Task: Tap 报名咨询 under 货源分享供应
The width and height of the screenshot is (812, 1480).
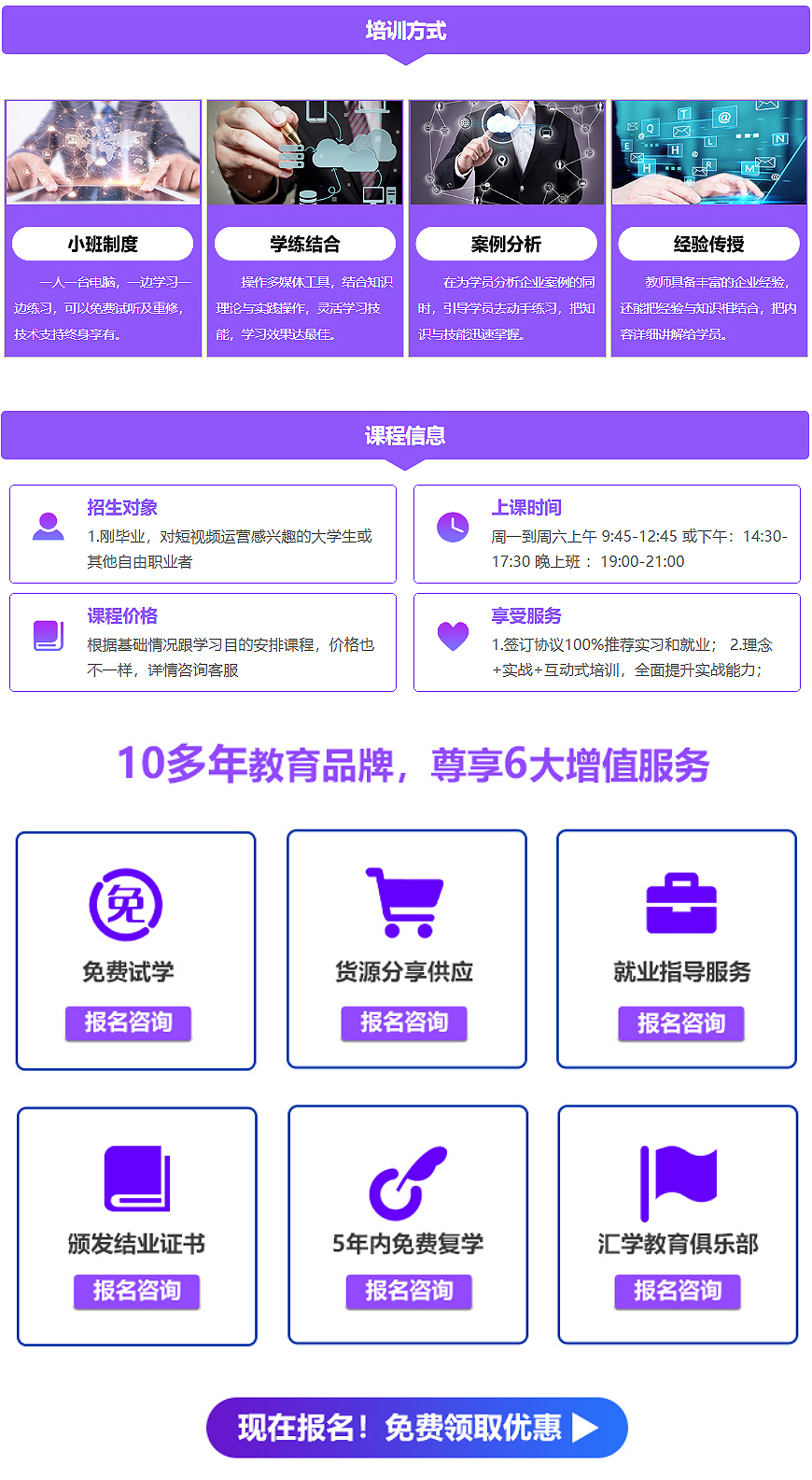Action: click(404, 1022)
